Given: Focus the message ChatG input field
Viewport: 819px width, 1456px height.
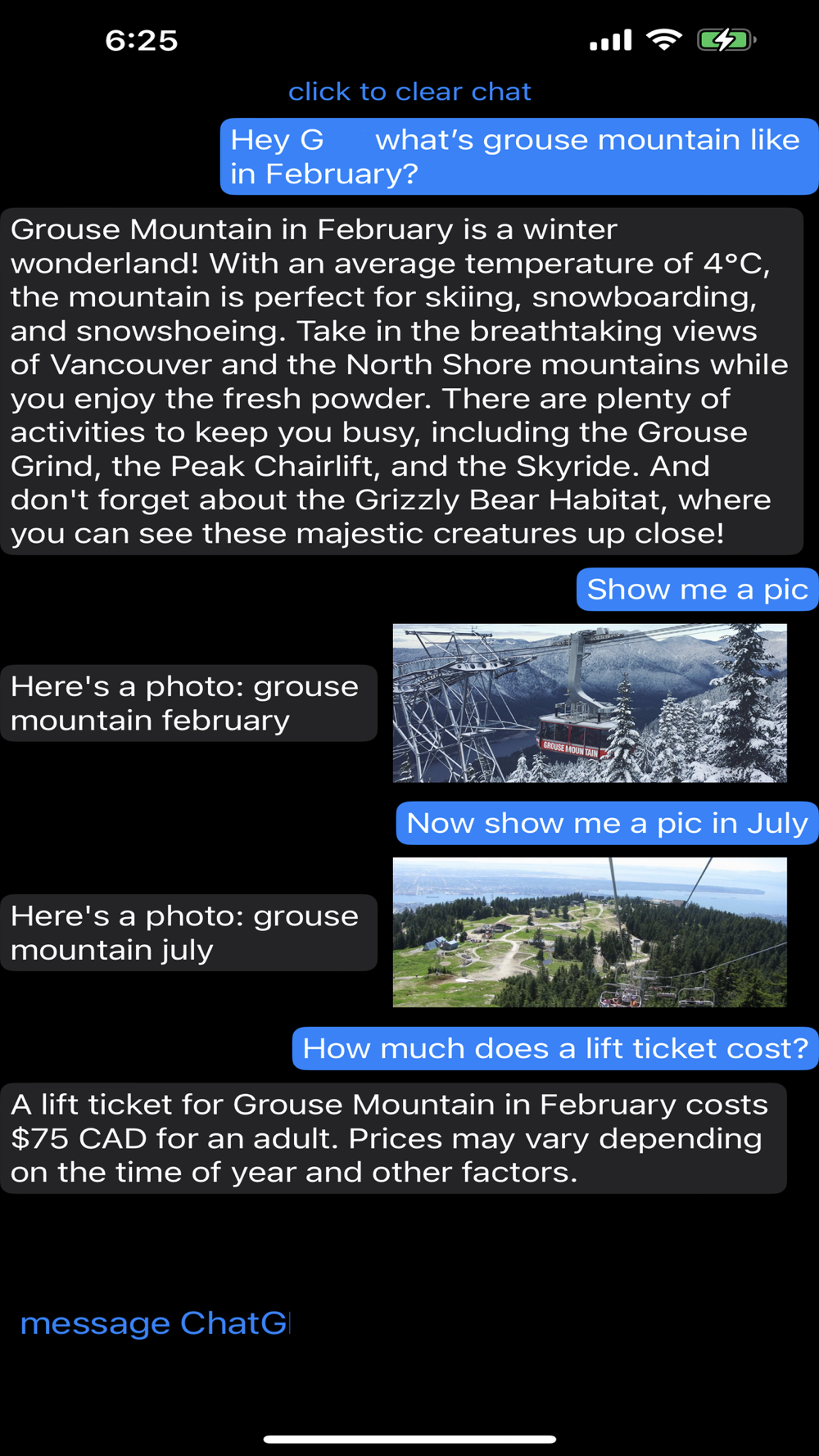Looking at the screenshot, I should (409, 1323).
